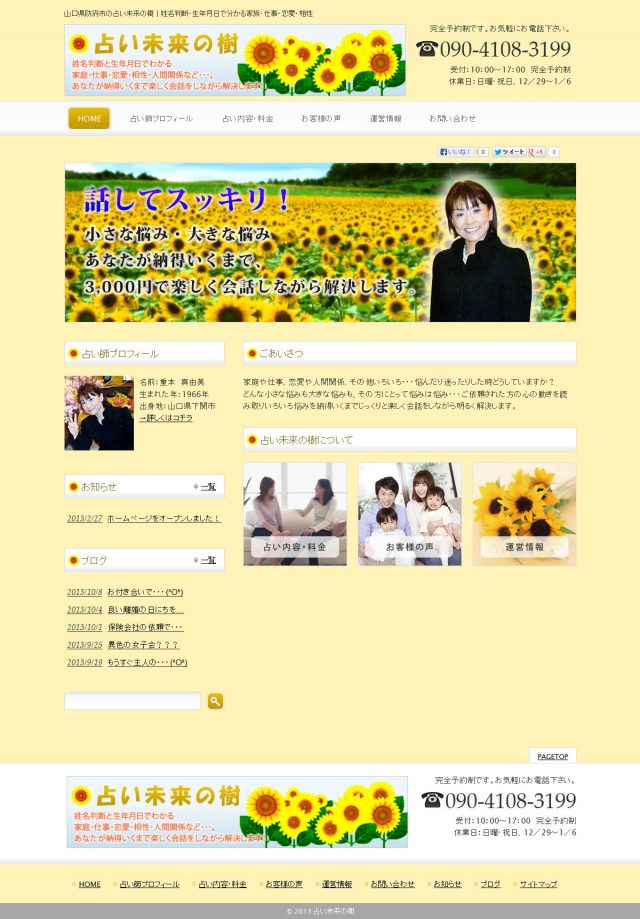Open 運営情報 in the top menu
The height and width of the screenshot is (919, 640).
pyautogui.click(x=385, y=118)
